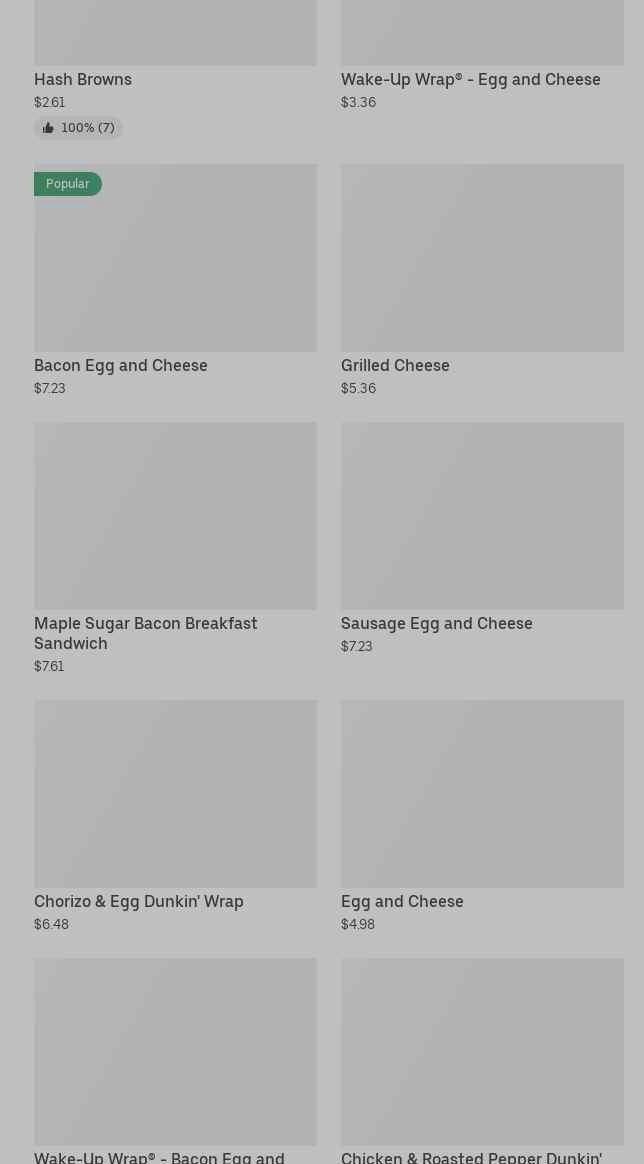View Wake-Up Wrap Bacon Egg item
This screenshot has height=1164, width=644.
coord(175,1061)
